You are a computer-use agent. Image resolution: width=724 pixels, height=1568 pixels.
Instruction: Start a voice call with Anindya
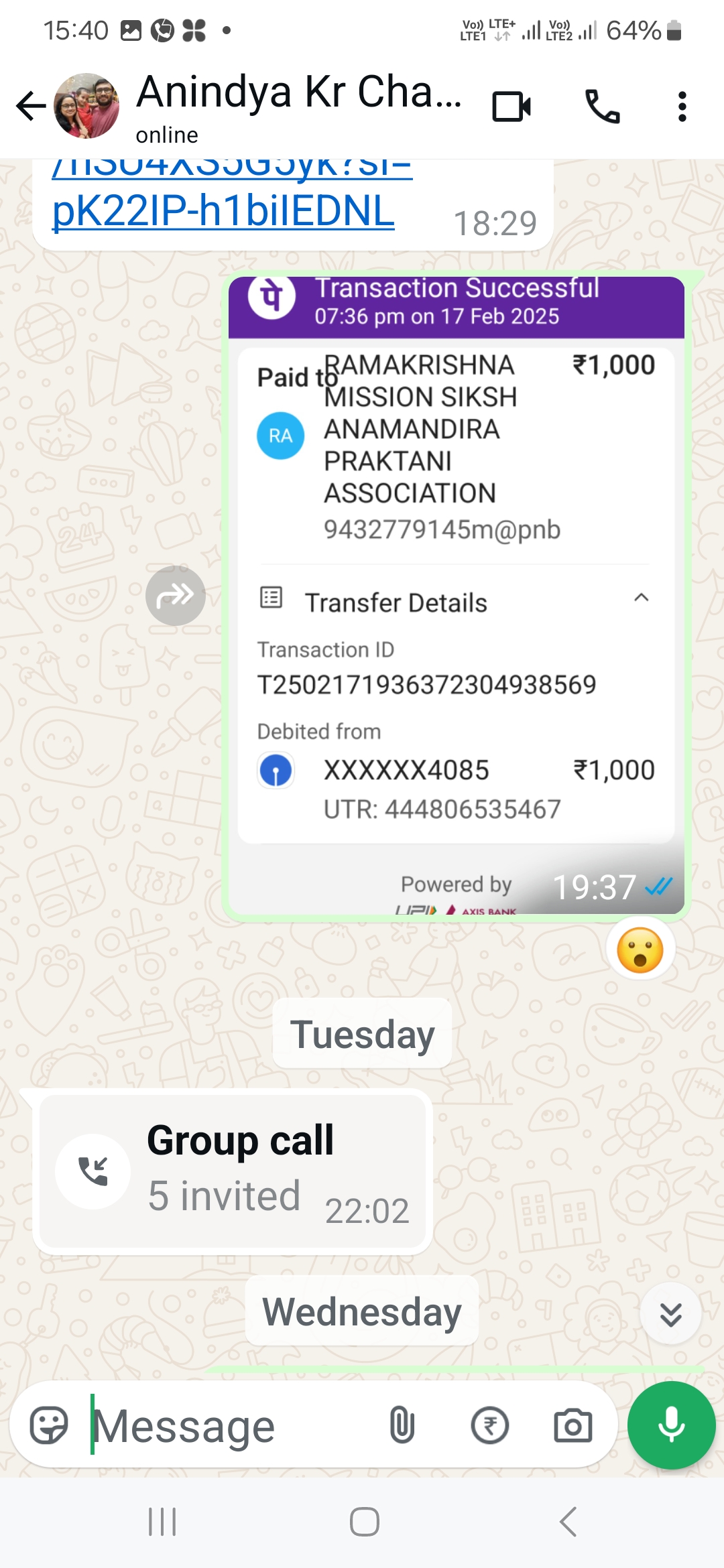click(602, 107)
